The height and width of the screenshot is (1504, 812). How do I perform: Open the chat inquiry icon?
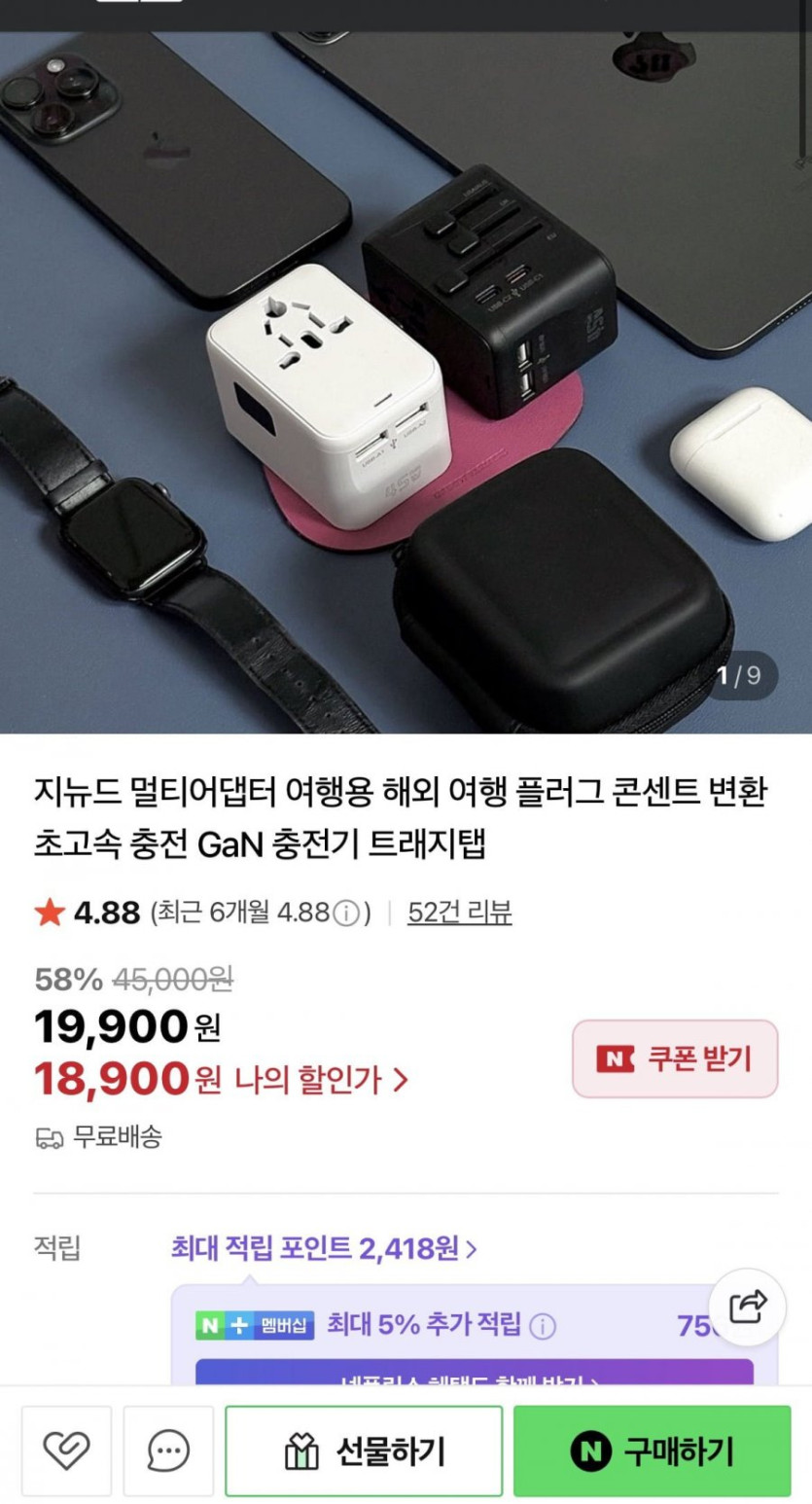click(168, 1451)
